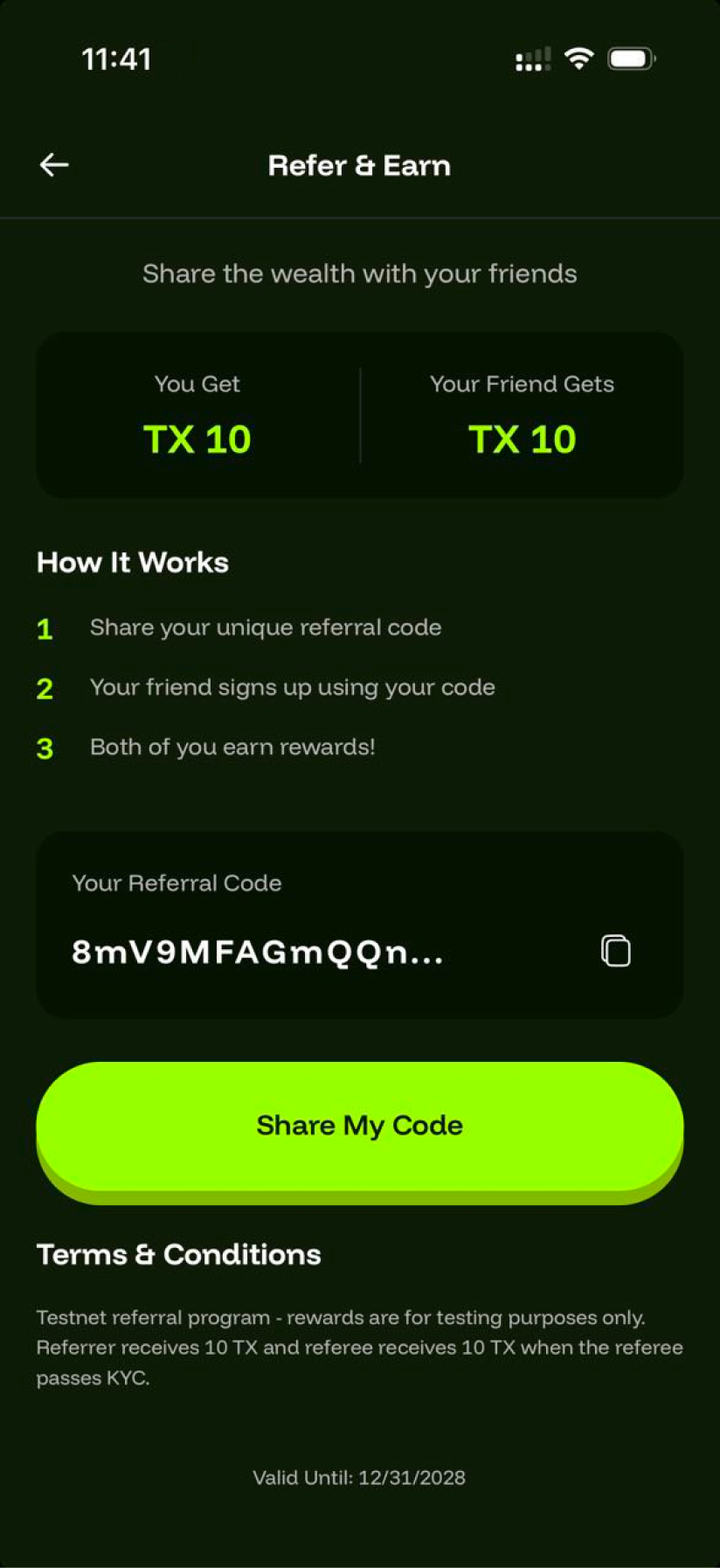
Task: Tap the Share My Code button
Action: [359, 1126]
